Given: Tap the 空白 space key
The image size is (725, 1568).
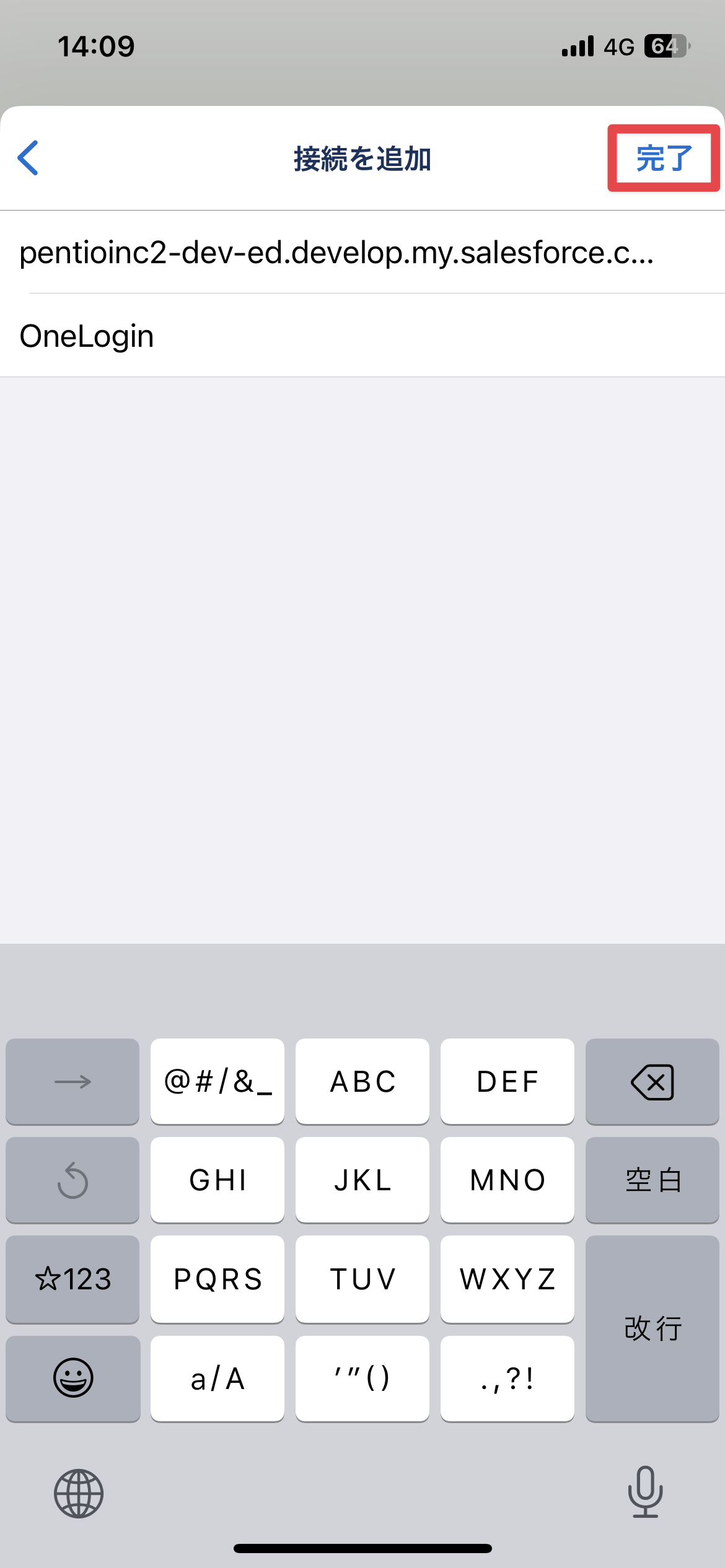Looking at the screenshot, I should 652,1180.
